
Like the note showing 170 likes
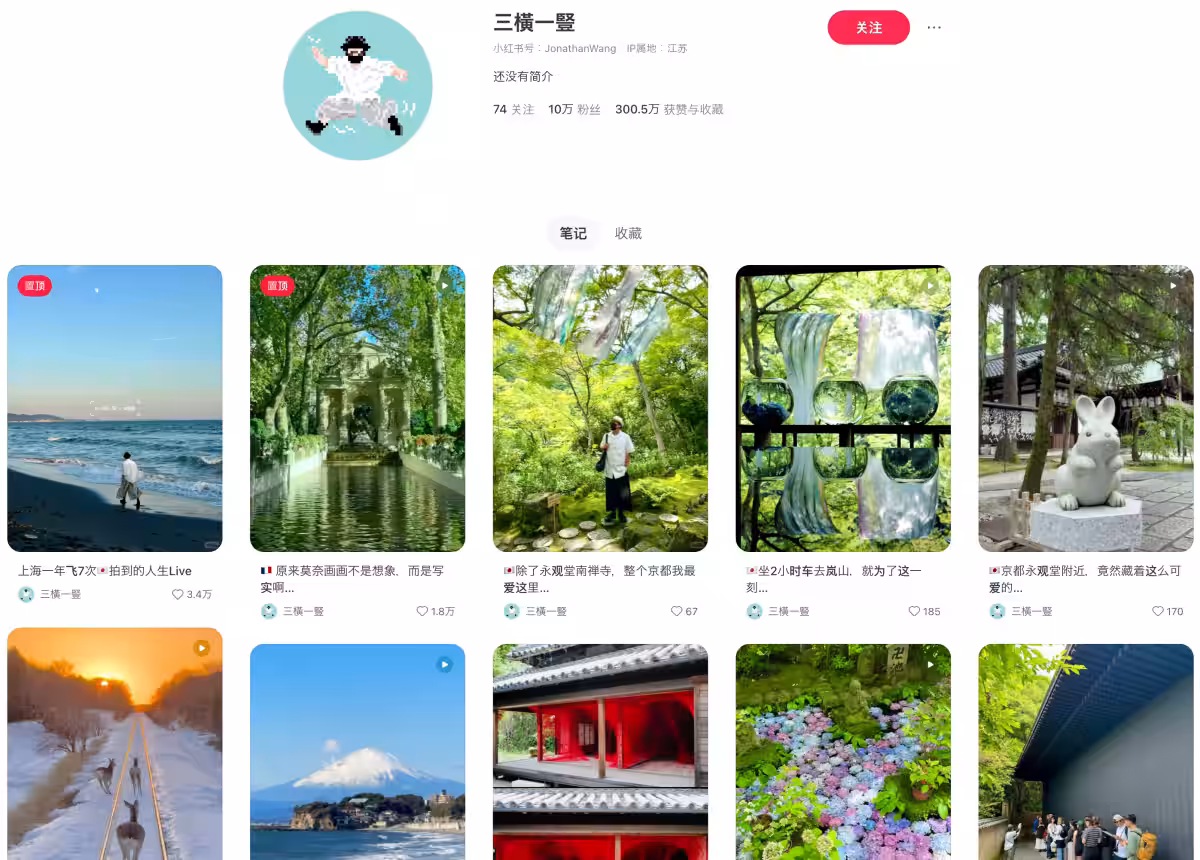(1158, 611)
